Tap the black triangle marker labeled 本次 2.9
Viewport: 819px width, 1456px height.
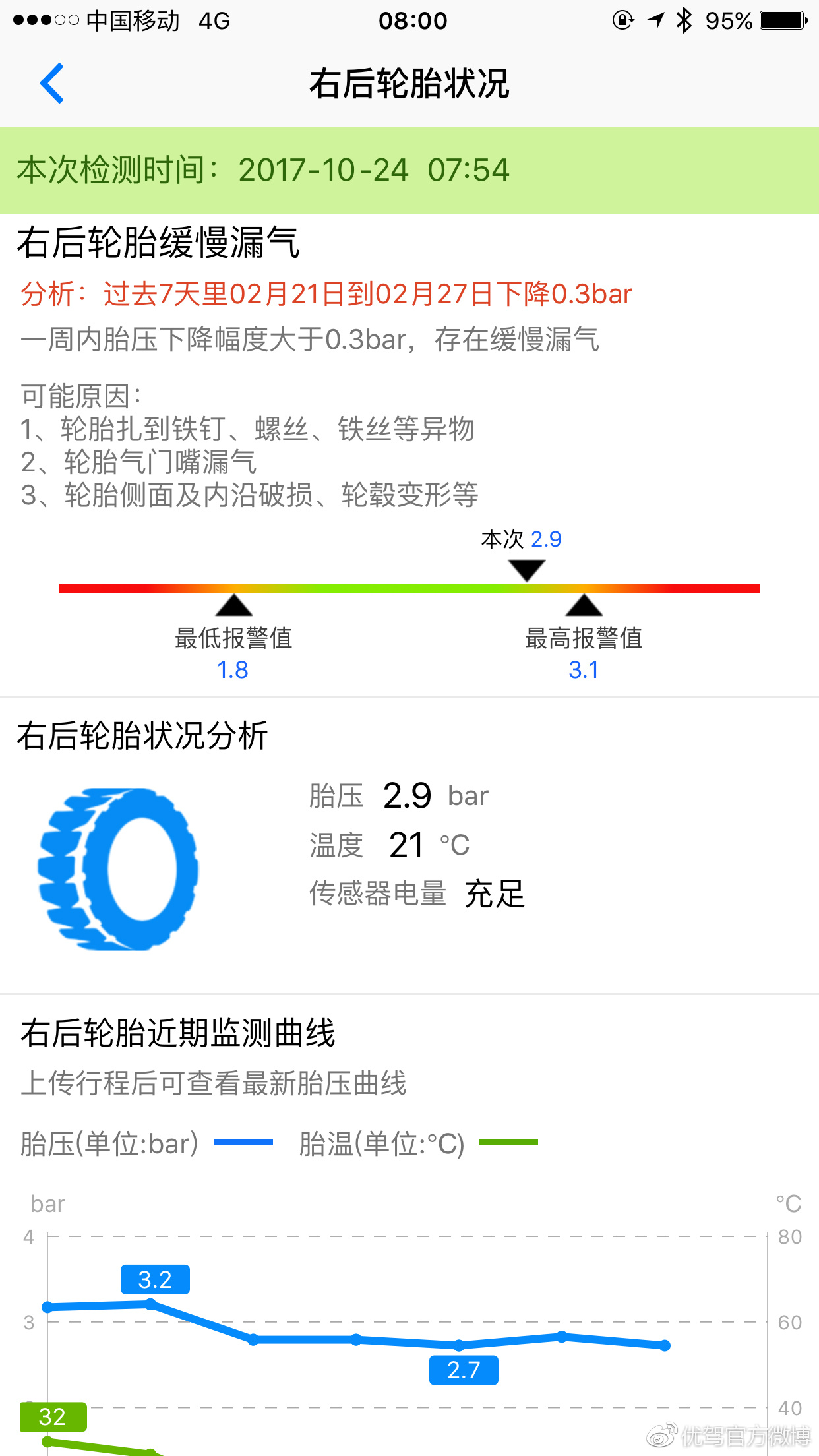(526, 570)
